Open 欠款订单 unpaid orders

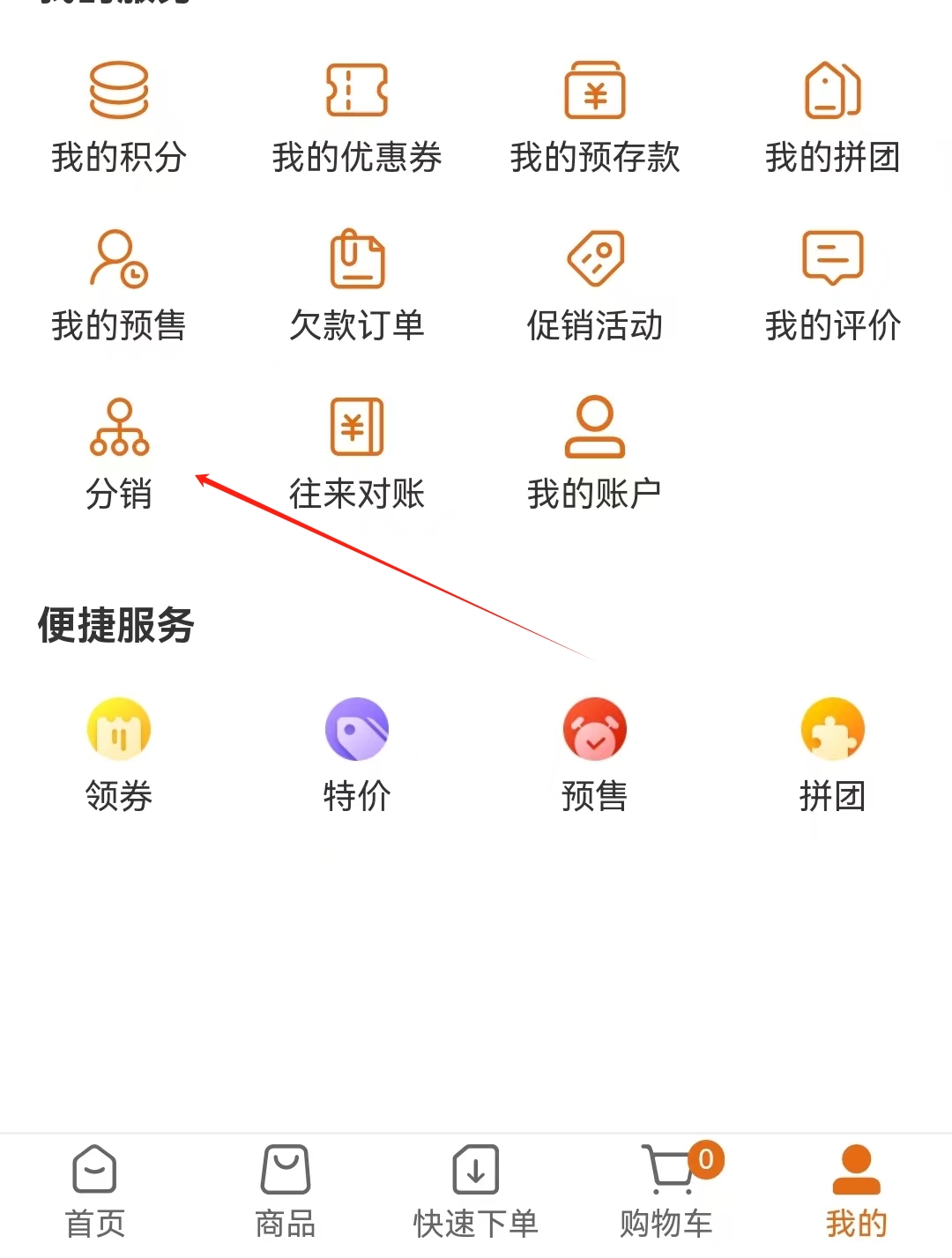coord(357,284)
